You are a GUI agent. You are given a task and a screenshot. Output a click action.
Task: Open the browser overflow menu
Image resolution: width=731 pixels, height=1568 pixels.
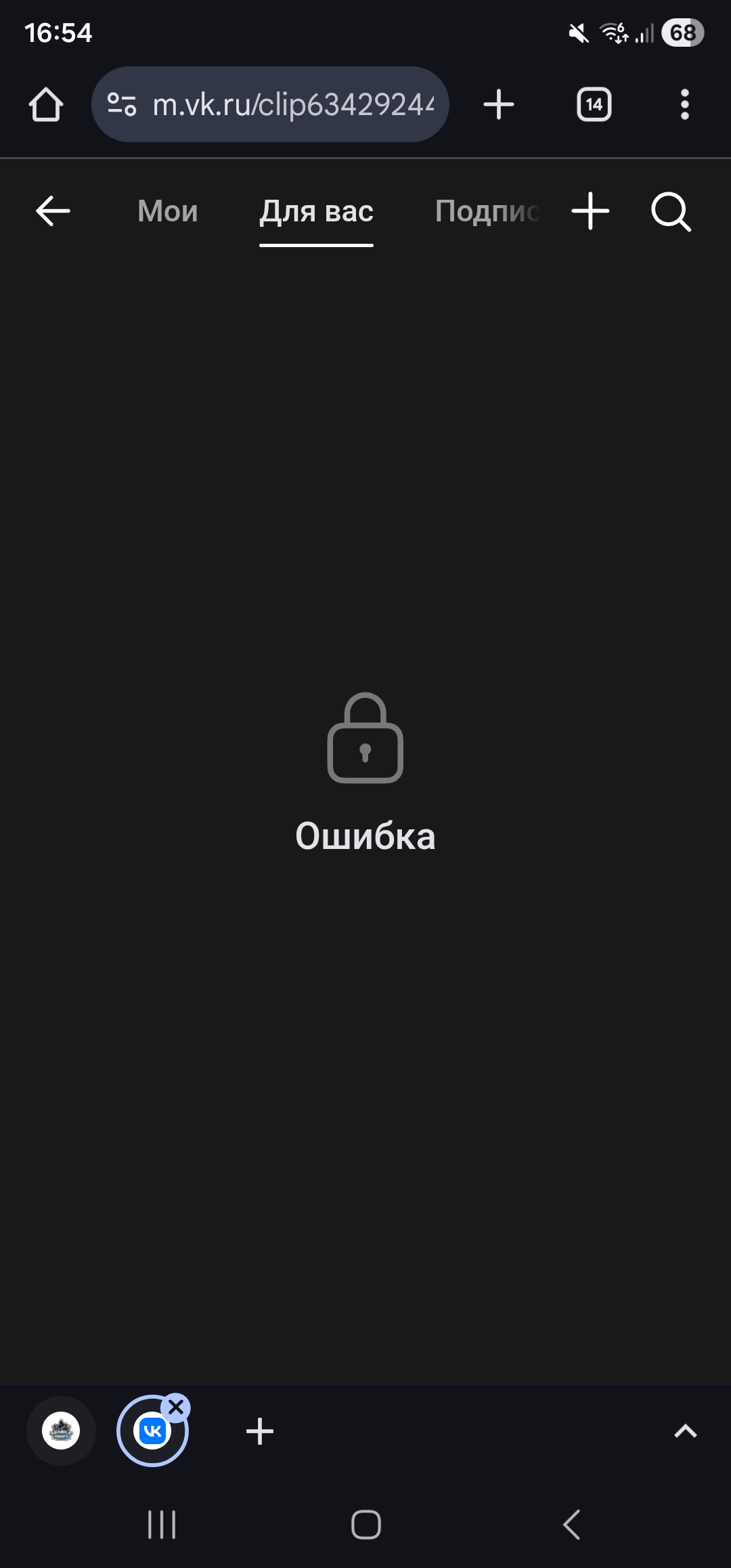pyautogui.click(x=684, y=105)
